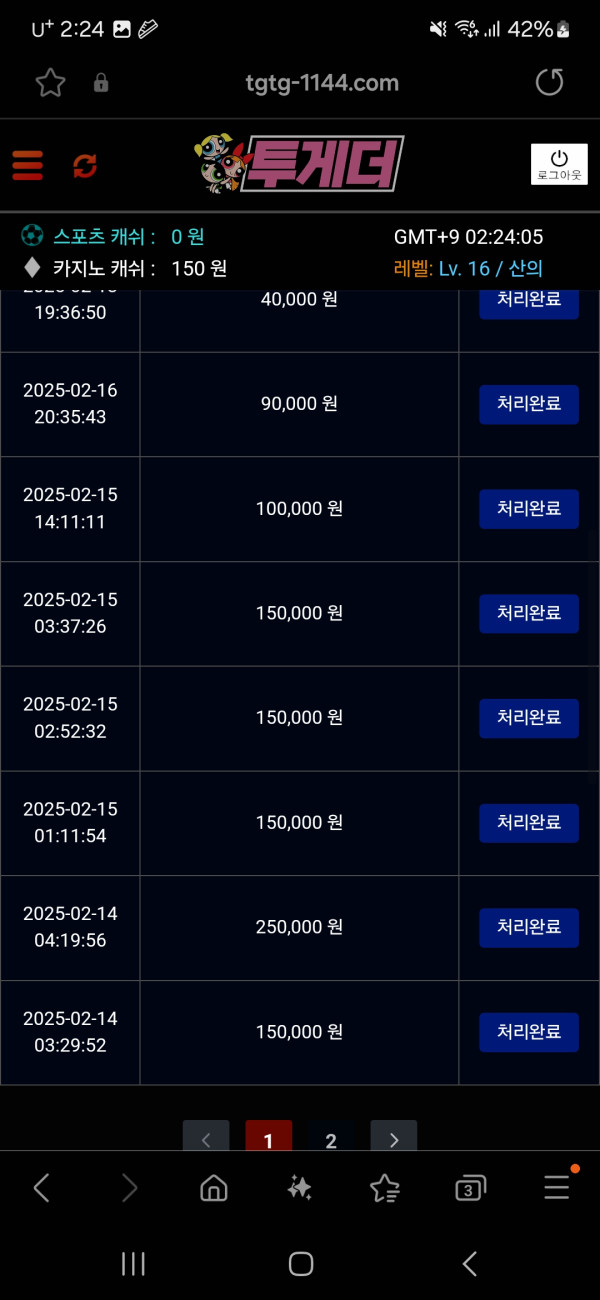Tap 처리완료 for the 90,000 원 entry

click(x=529, y=404)
